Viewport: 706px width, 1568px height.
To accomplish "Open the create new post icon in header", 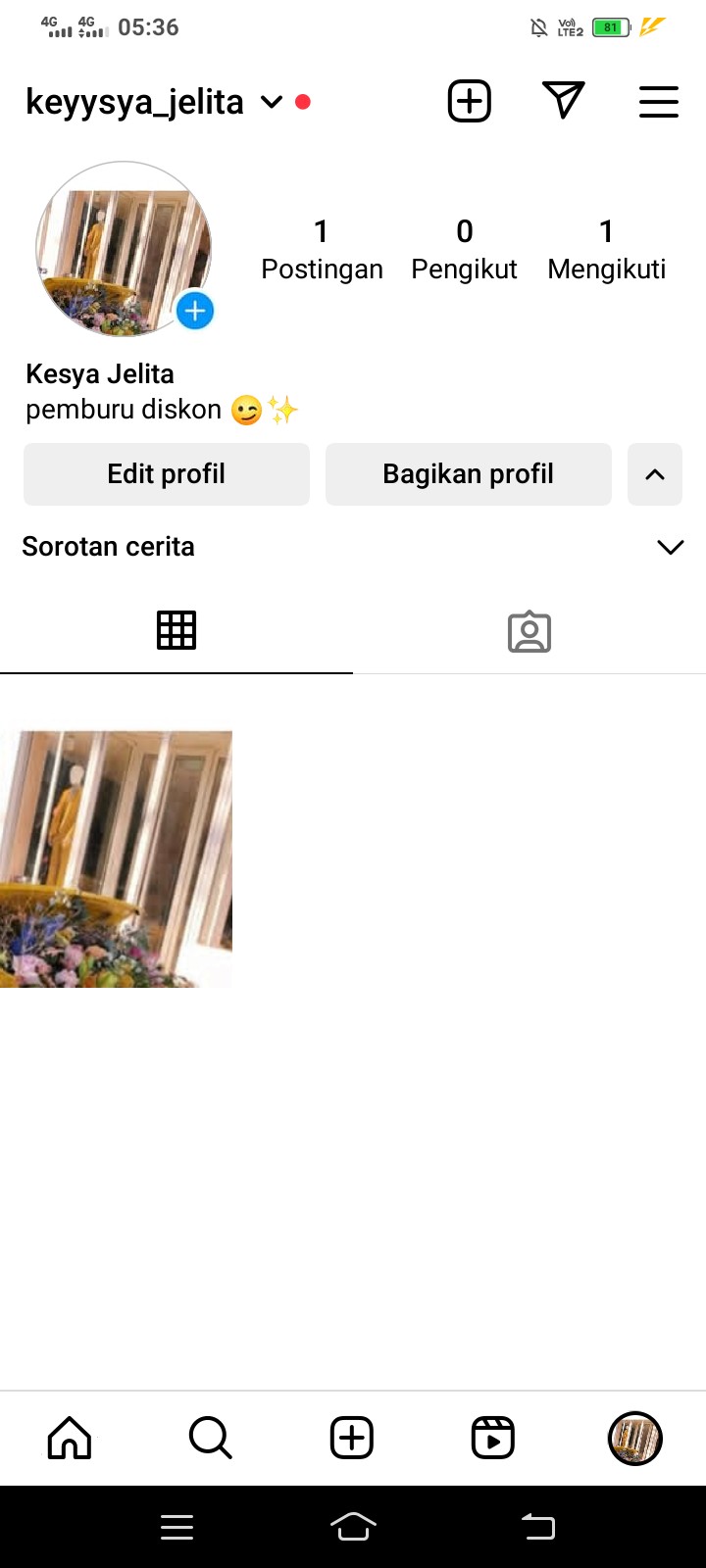I will pos(470,101).
